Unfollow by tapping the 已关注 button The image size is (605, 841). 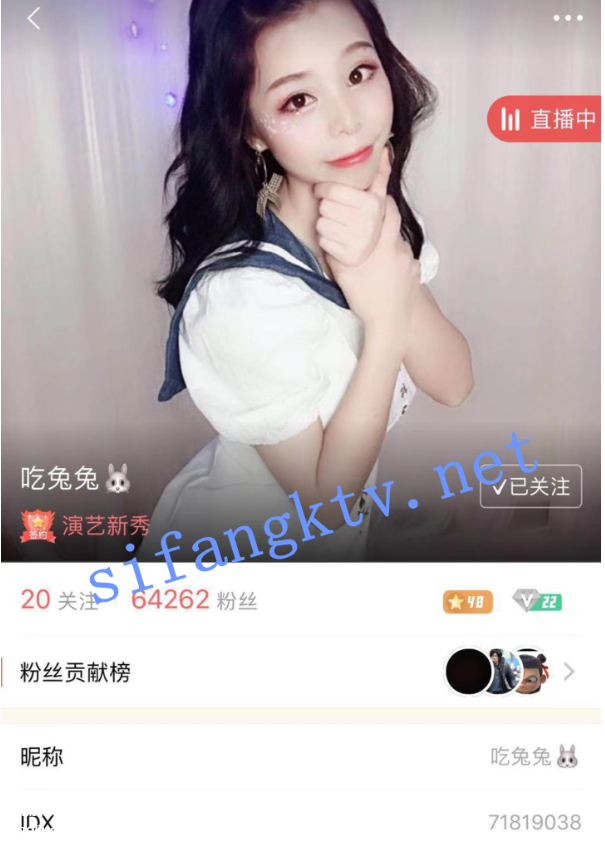point(531,487)
